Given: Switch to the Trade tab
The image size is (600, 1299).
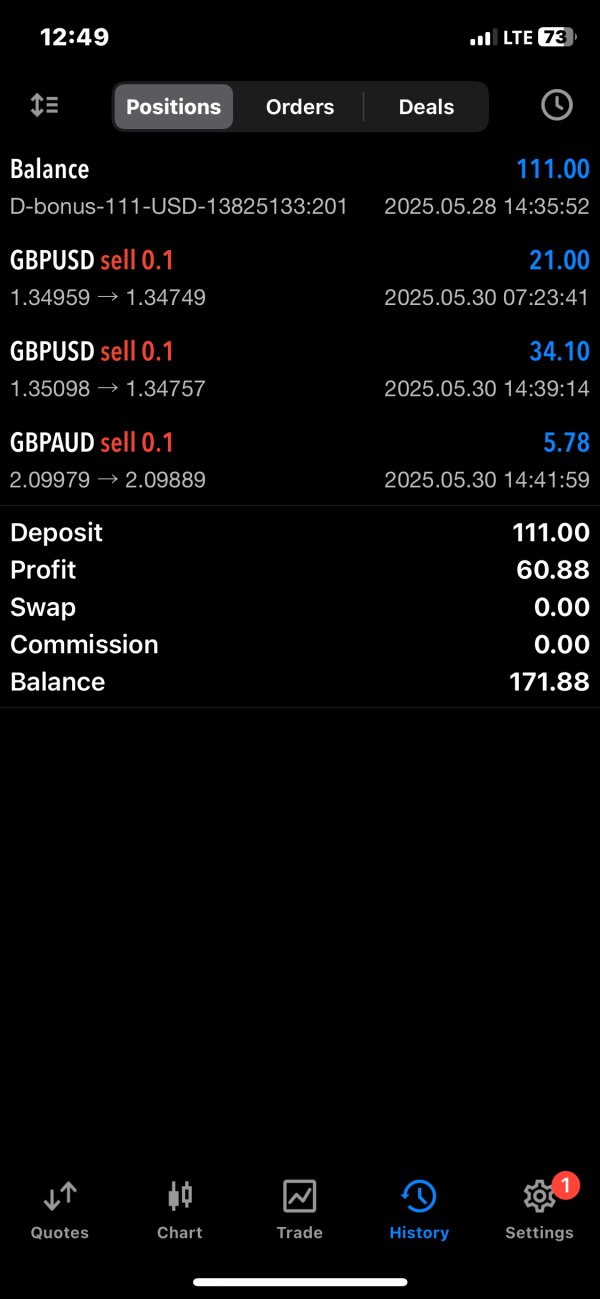Looking at the screenshot, I should (x=300, y=1209).
